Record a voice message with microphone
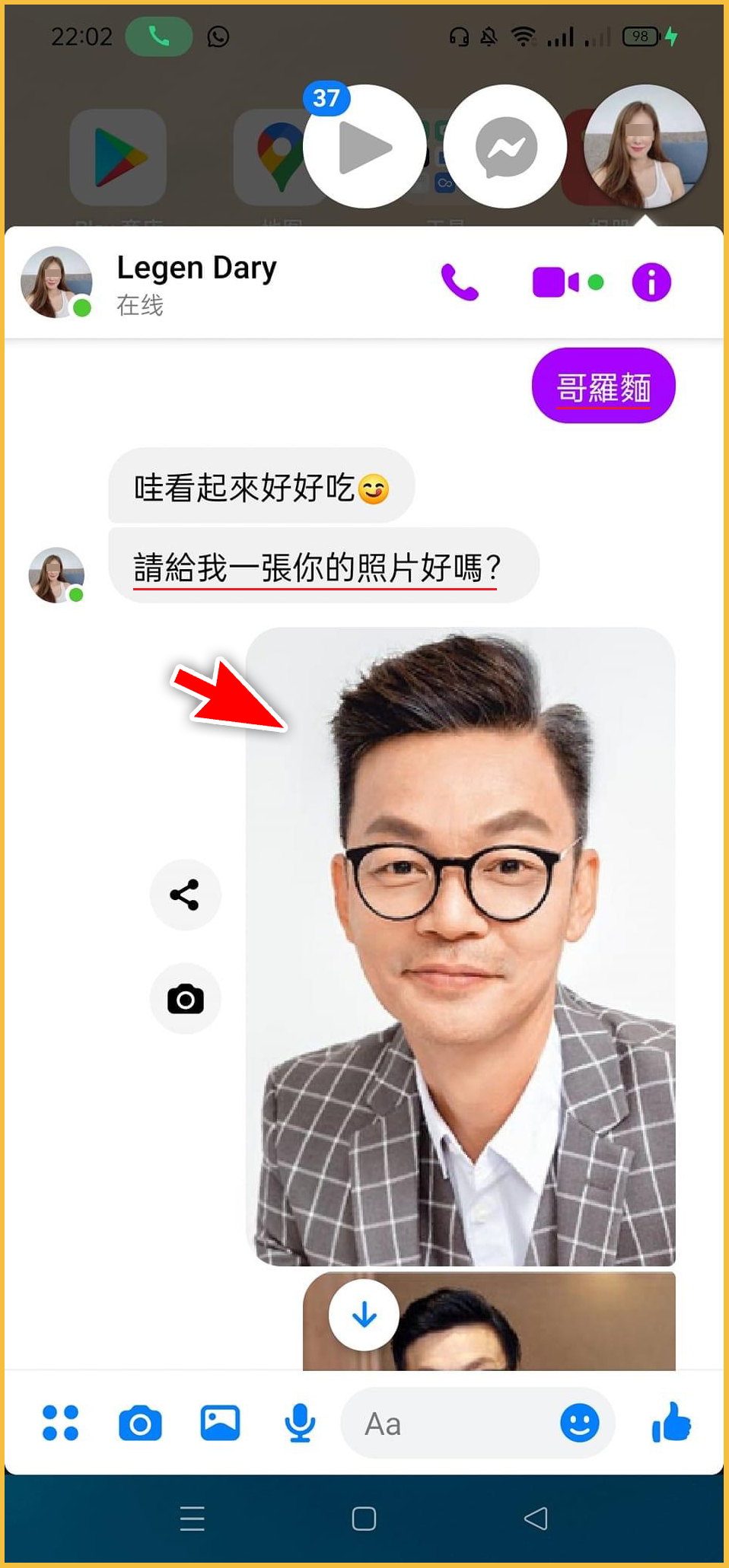Screen dimensions: 729x1568 pos(300,1423)
